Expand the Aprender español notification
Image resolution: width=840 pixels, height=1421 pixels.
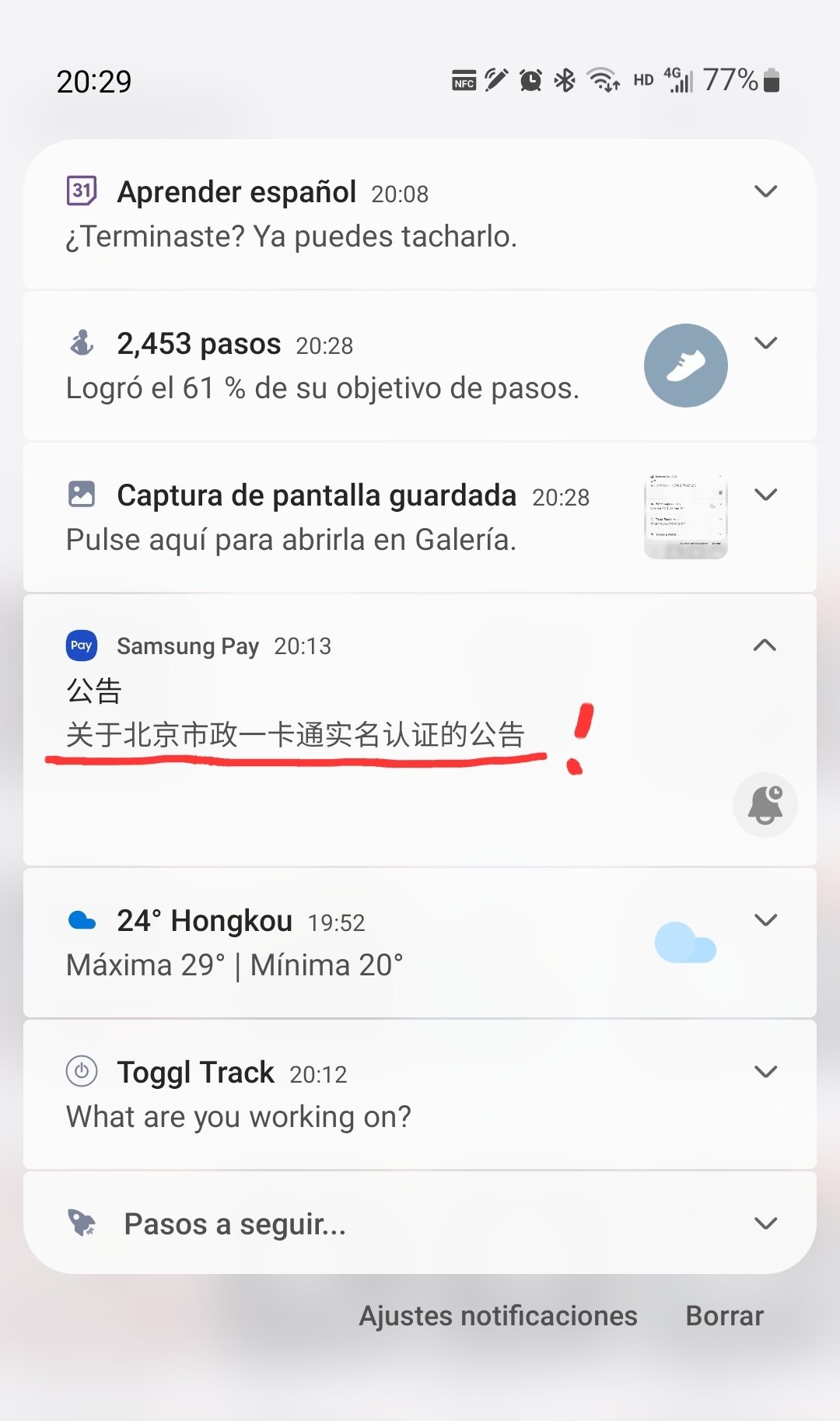click(x=766, y=191)
